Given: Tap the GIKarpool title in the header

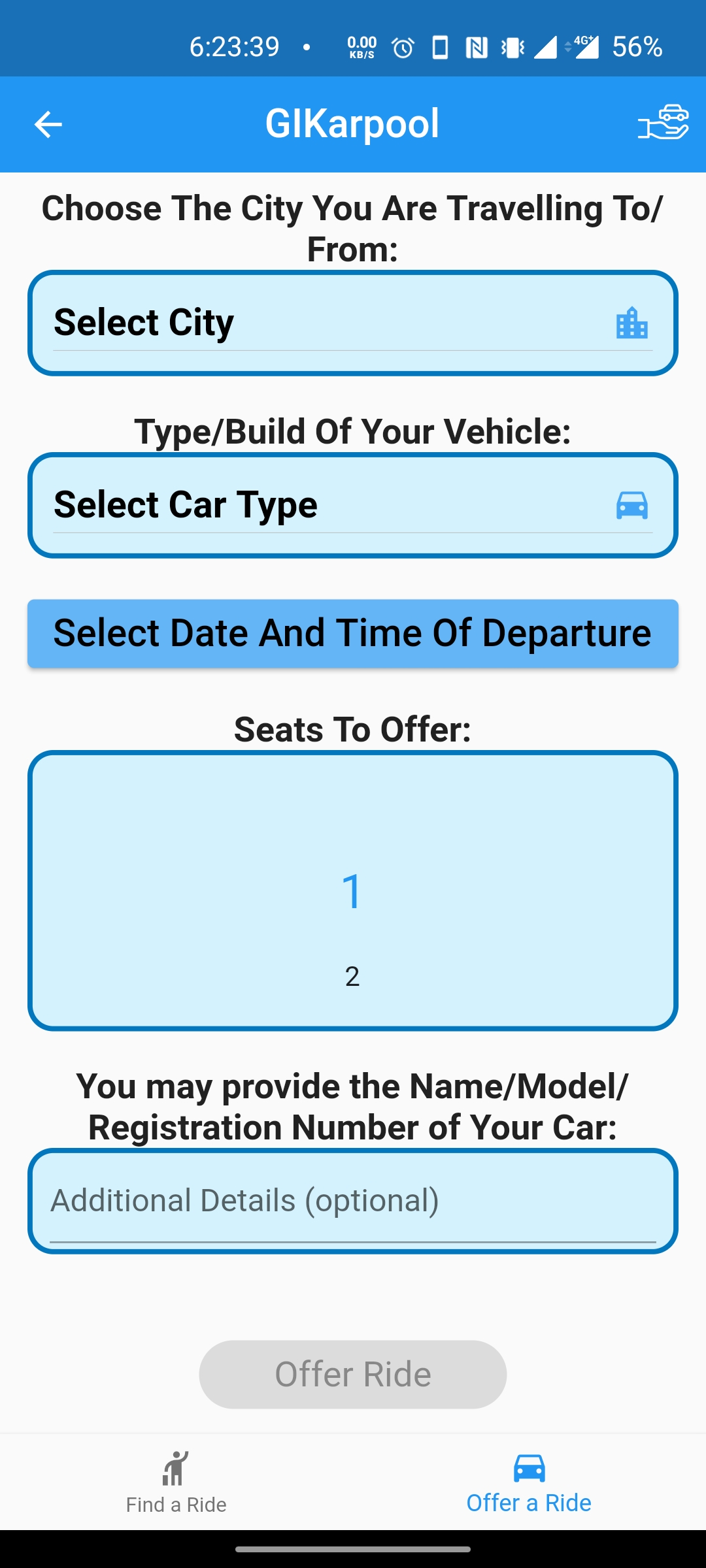Looking at the screenshot, I should coord(352,123).
